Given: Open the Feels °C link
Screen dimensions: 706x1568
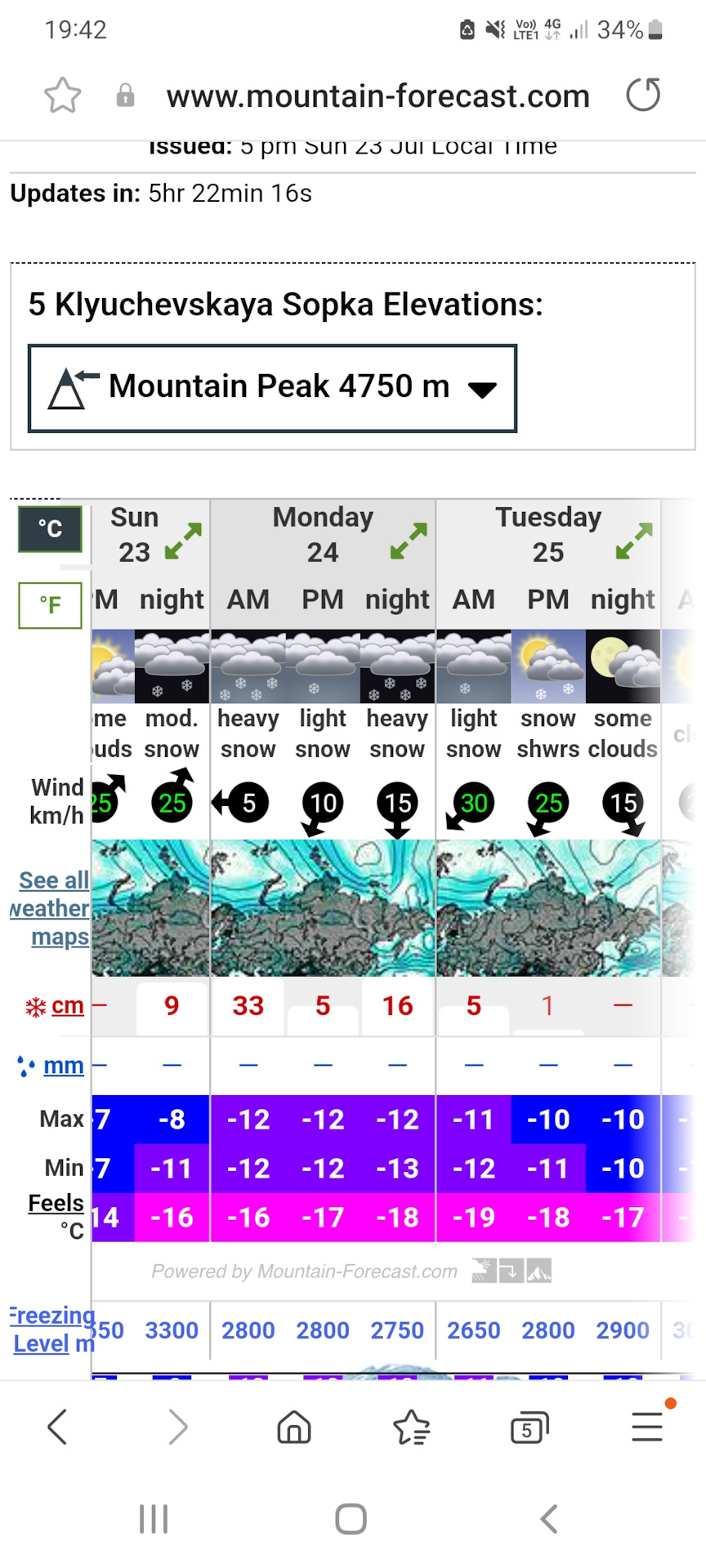Looking at the screenshot, I should [x=56, y=1203].
